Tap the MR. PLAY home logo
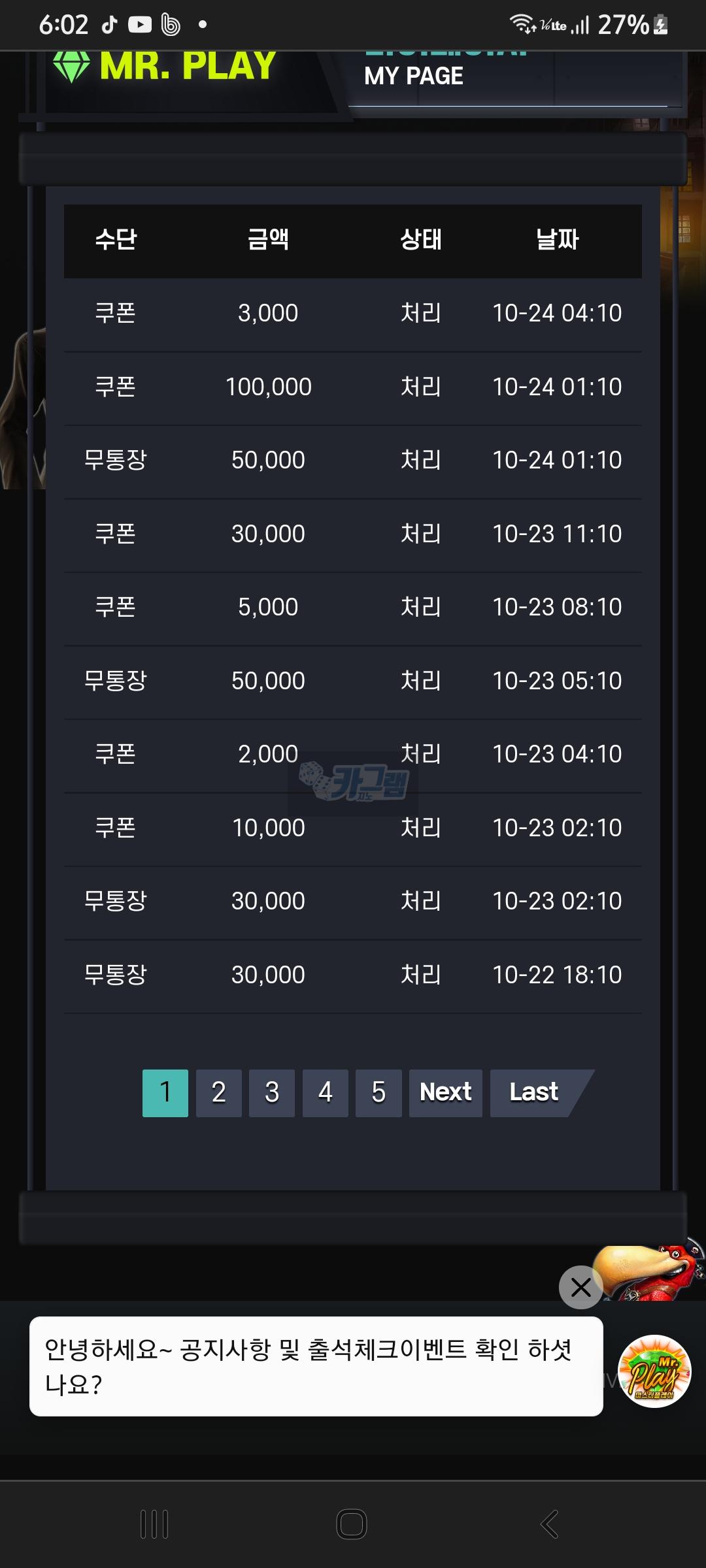 coord(165,67)
